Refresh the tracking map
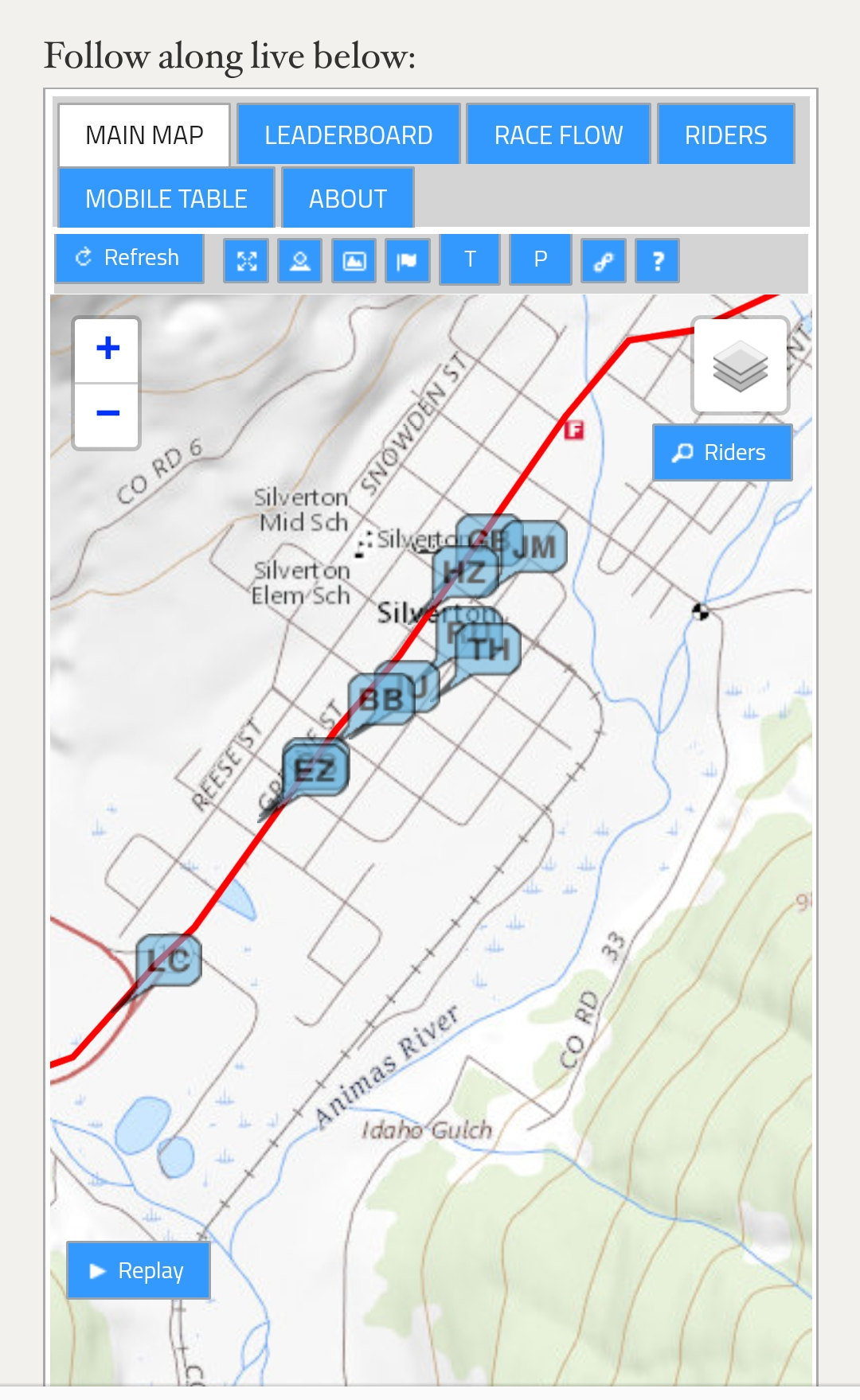This screenshot has width=860, height=1400. coord(129,258)
